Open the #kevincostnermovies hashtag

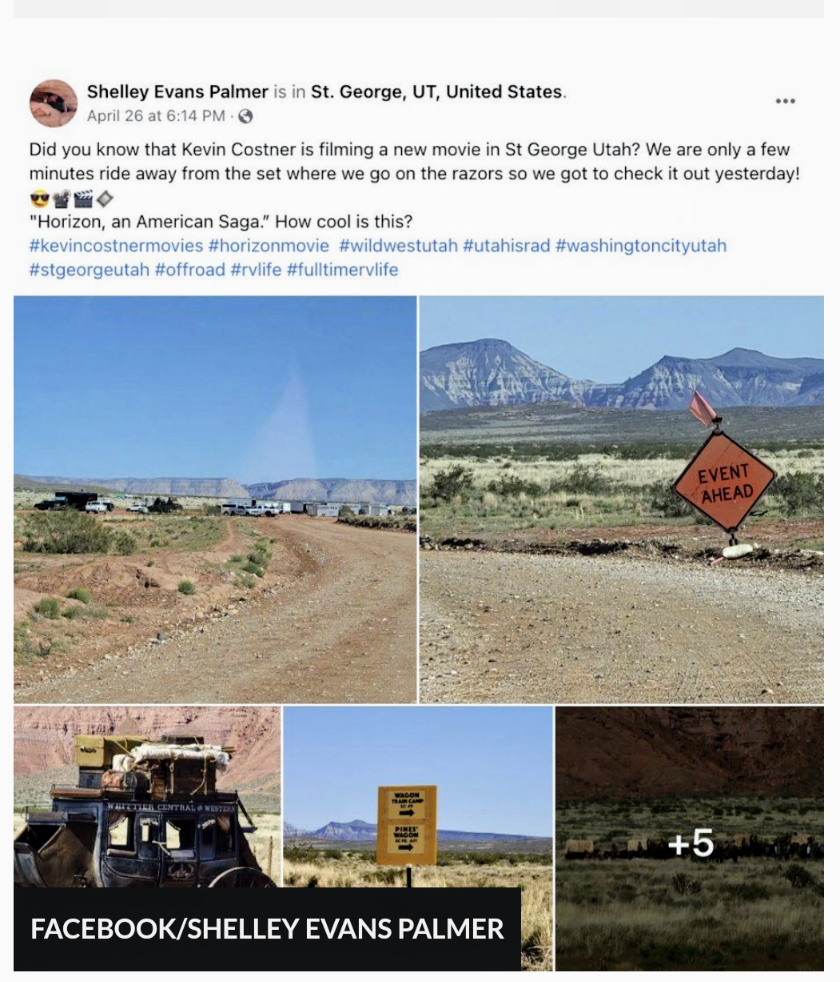(x=116, y=246)
